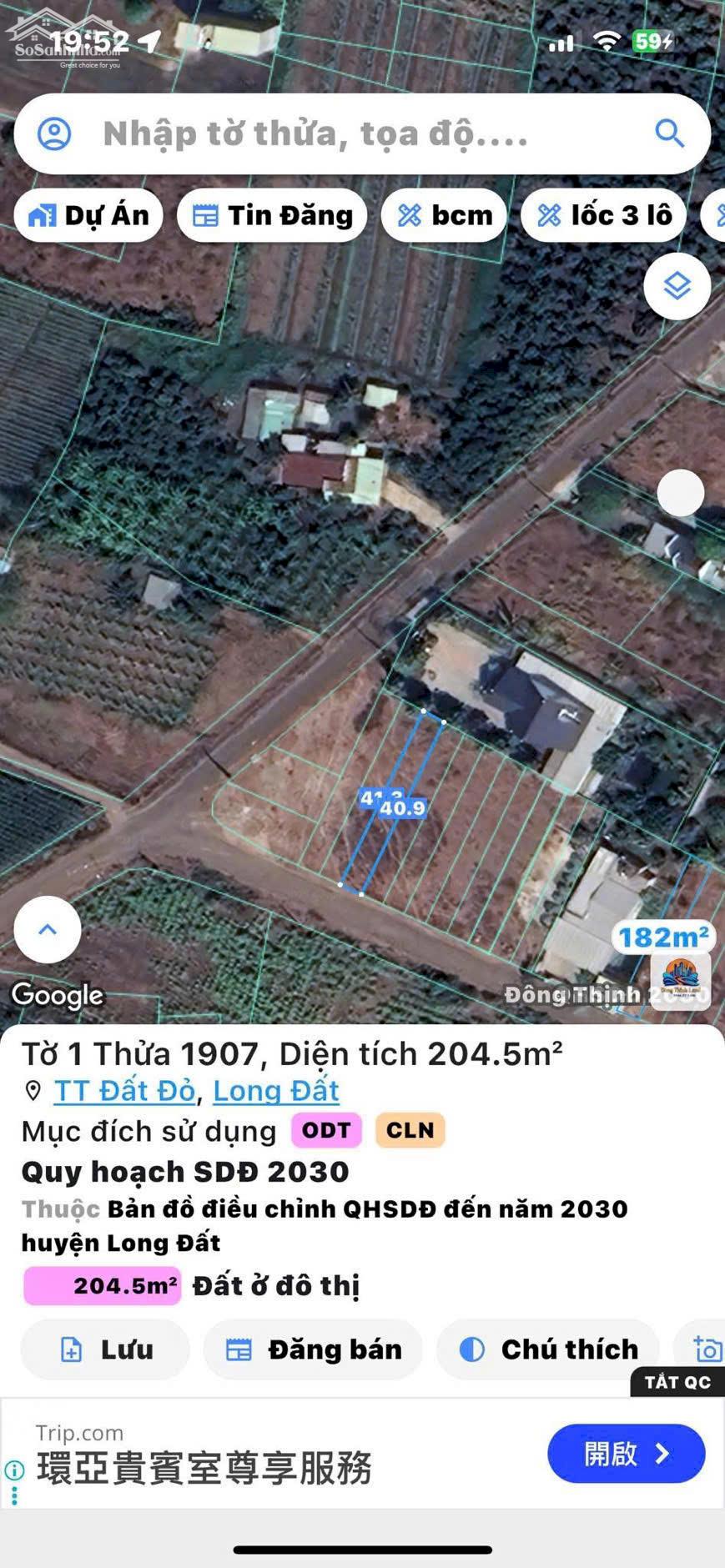Switch to the Dự Án filter tab
Viewport: 725px width, 1568px height.
pyautogui.click(x=88, y=214)
